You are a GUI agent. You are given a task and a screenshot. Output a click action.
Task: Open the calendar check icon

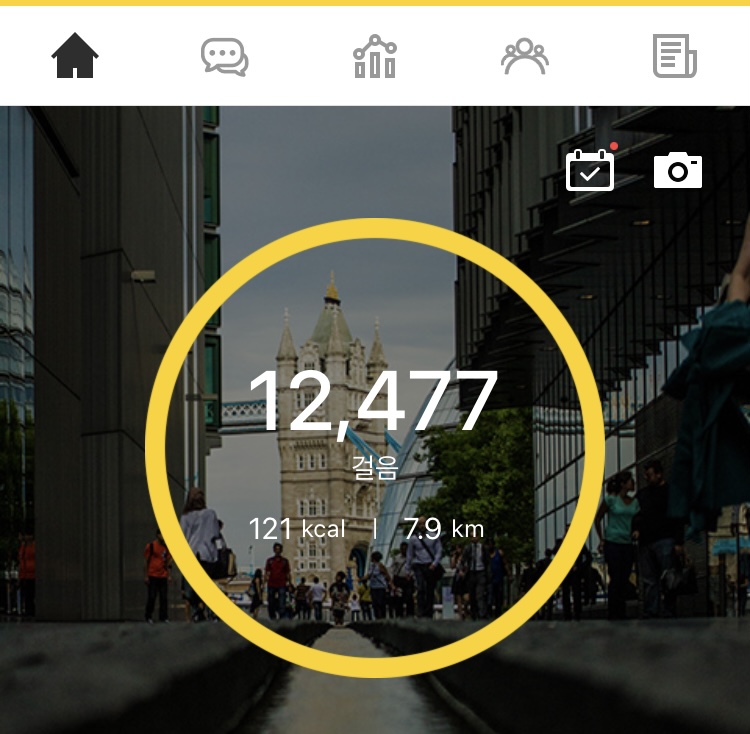coord(590,171)
